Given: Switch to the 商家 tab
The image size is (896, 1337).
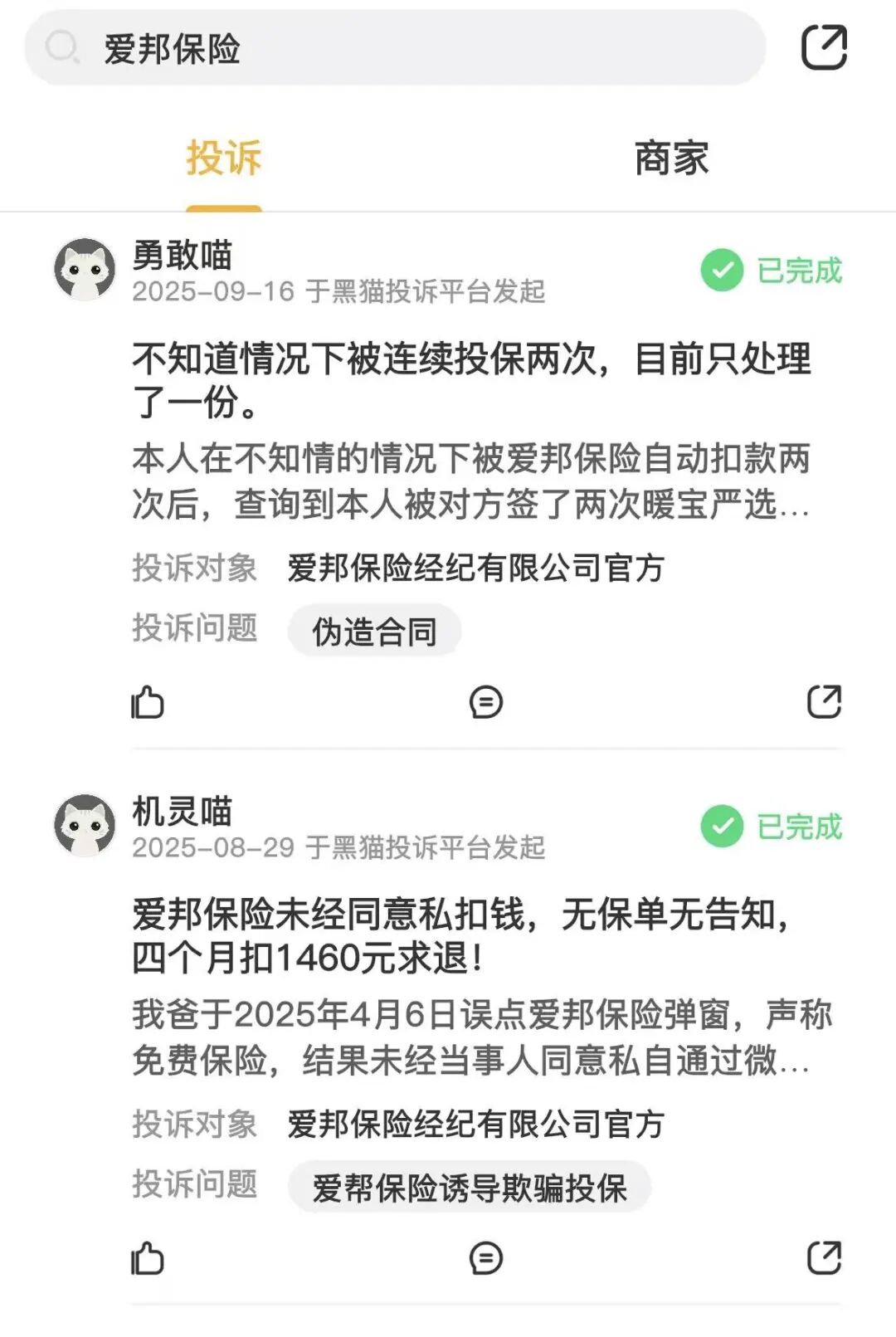Looking at the screenshot, I should (x=671, y=158).
